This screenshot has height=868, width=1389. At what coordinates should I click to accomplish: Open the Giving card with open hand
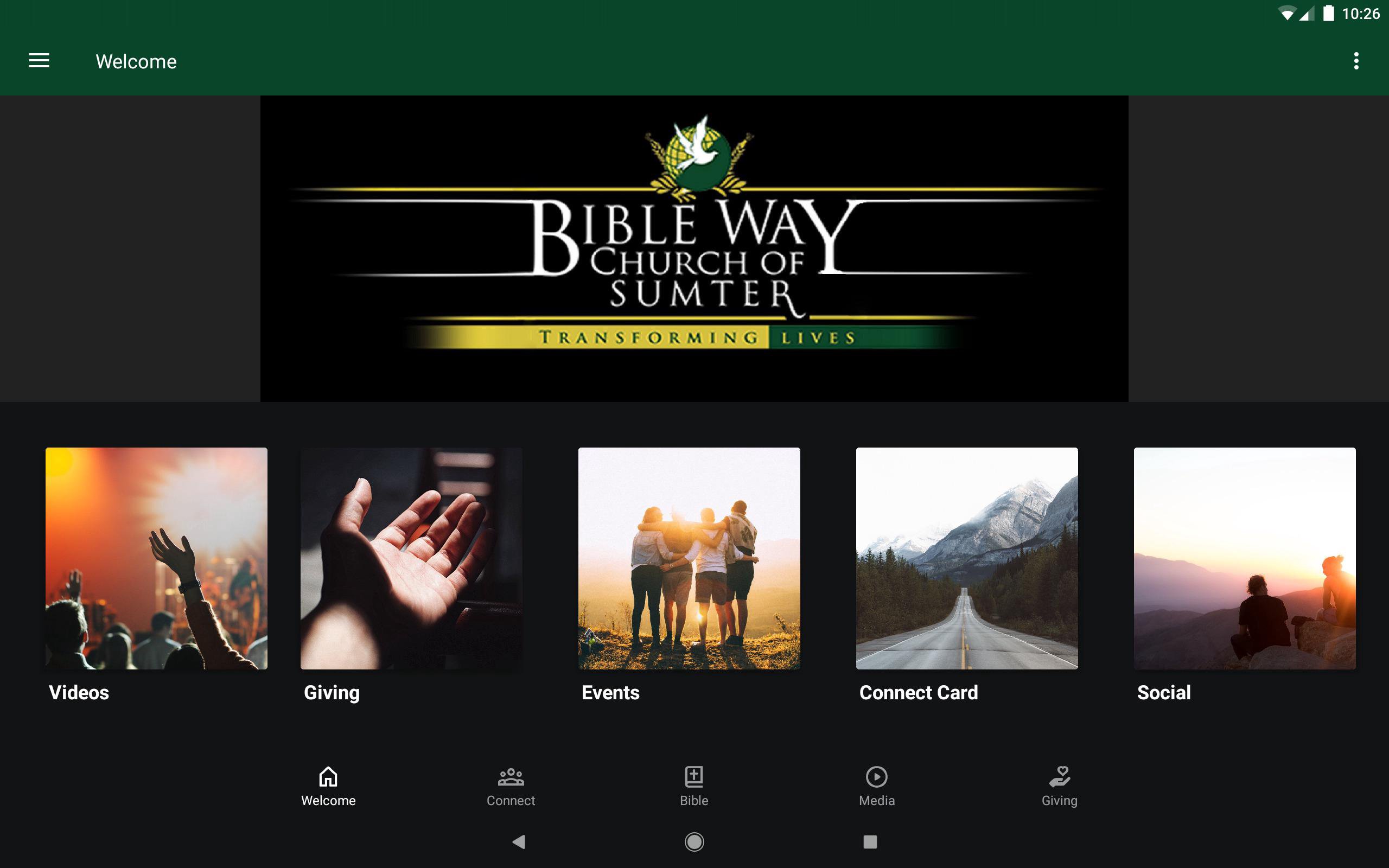pyautogui.click(x=411, y=558)
